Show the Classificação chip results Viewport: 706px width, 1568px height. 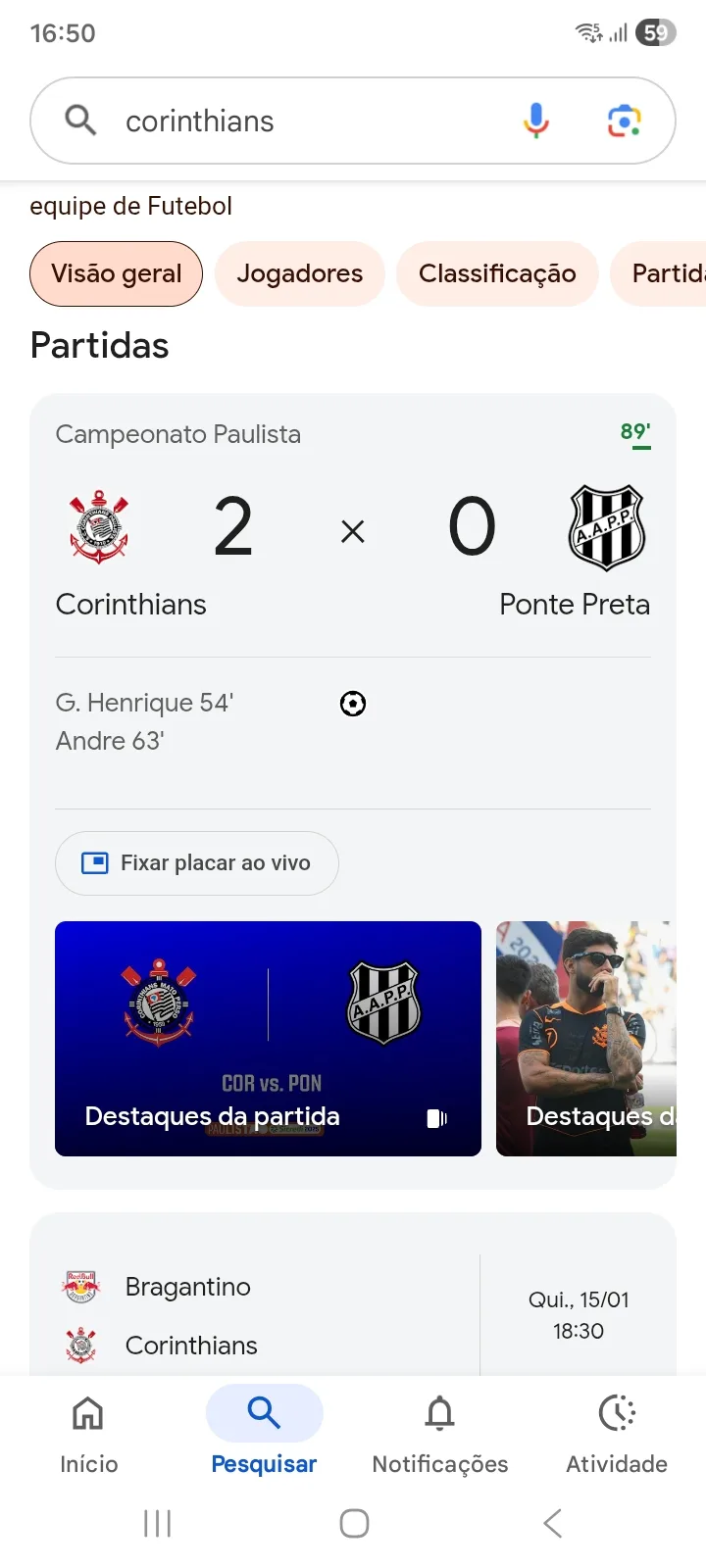[x=497, y=273]
